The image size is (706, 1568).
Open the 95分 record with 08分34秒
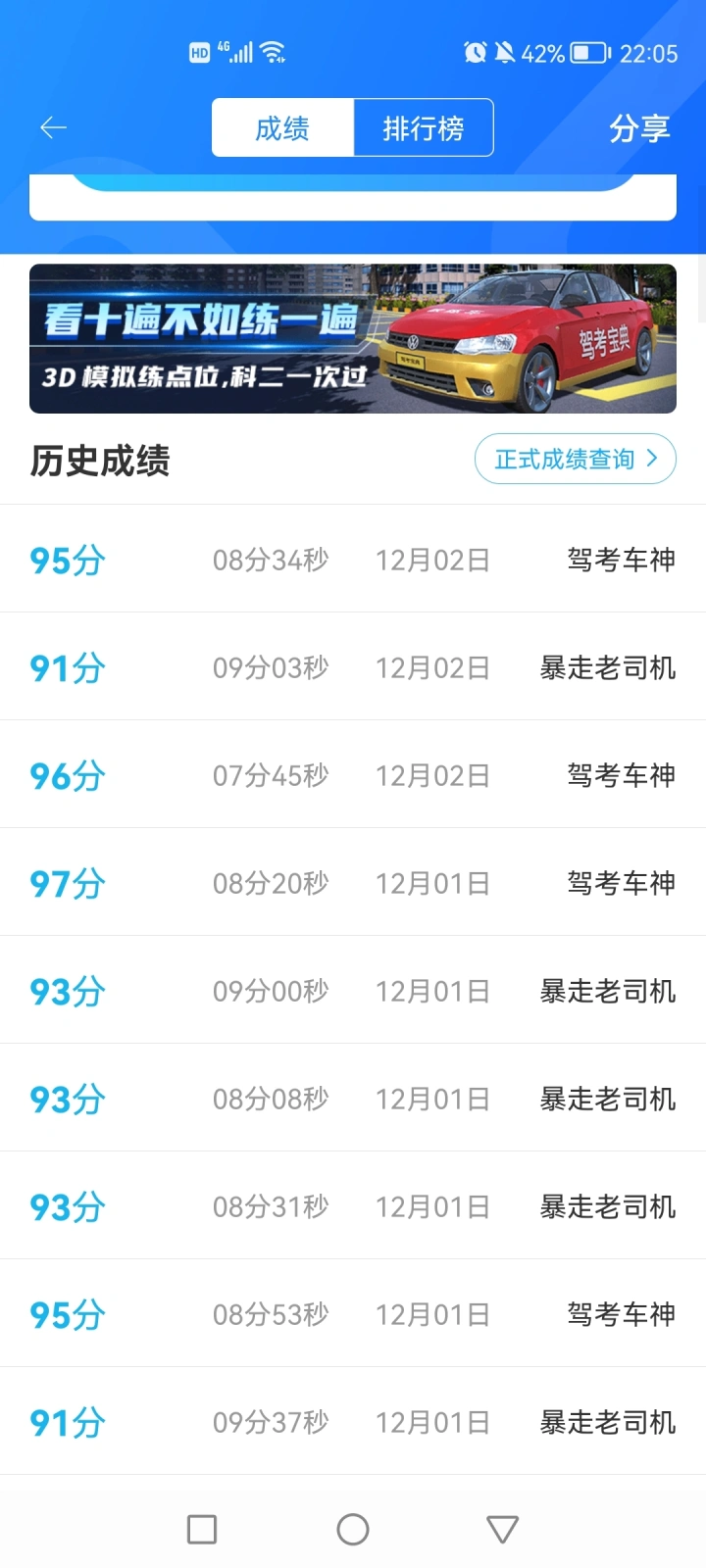pos(353,559)
